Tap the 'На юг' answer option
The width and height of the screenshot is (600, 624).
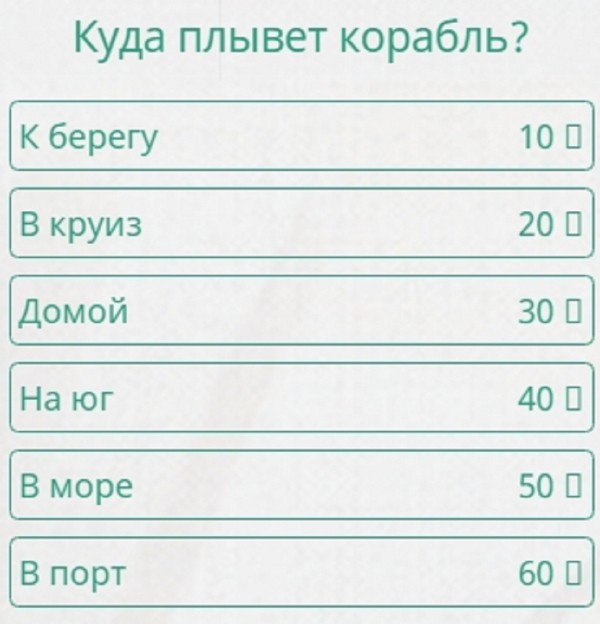(300, 398)
